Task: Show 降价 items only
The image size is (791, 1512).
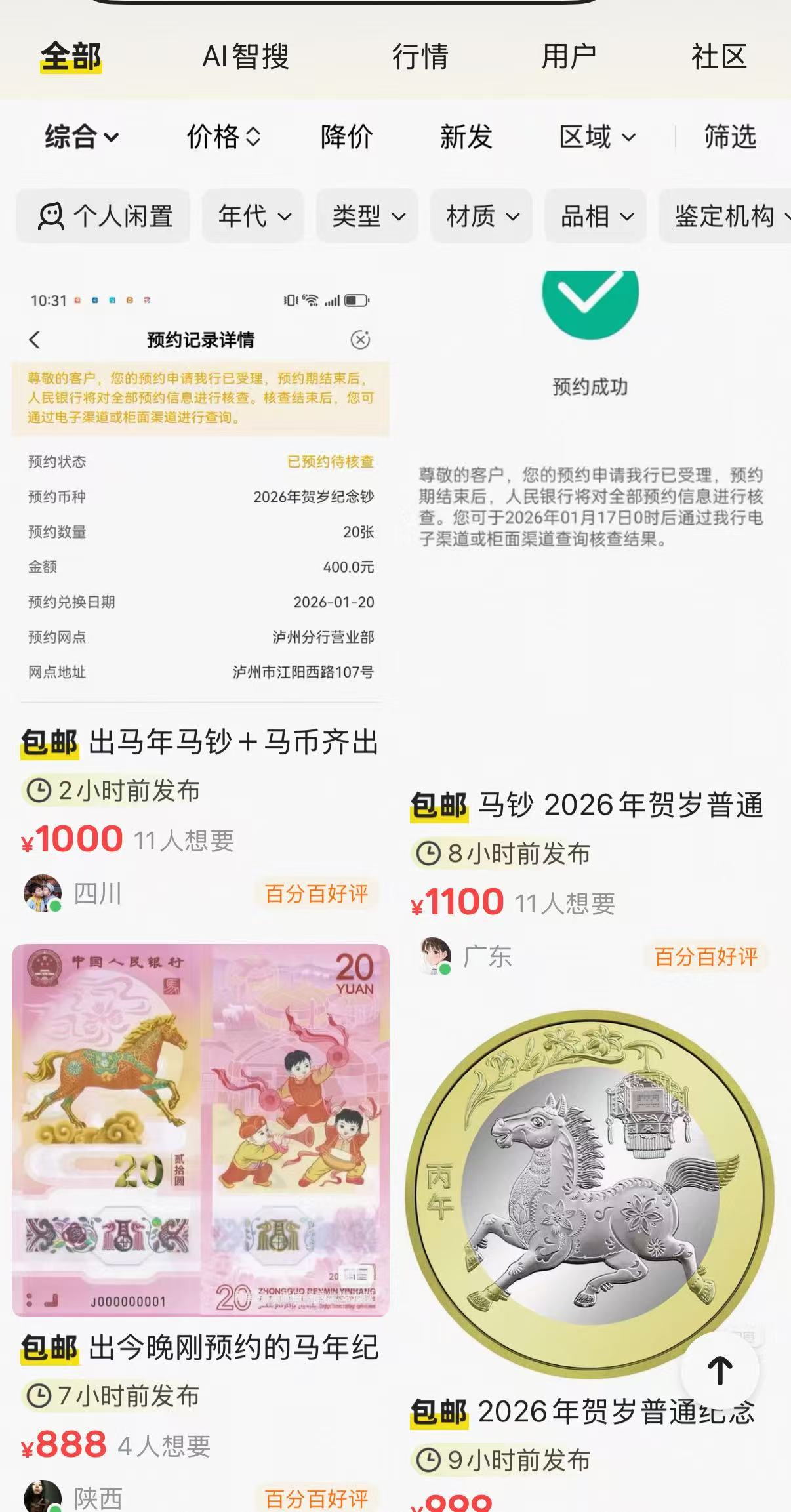Action: (346, 137)
